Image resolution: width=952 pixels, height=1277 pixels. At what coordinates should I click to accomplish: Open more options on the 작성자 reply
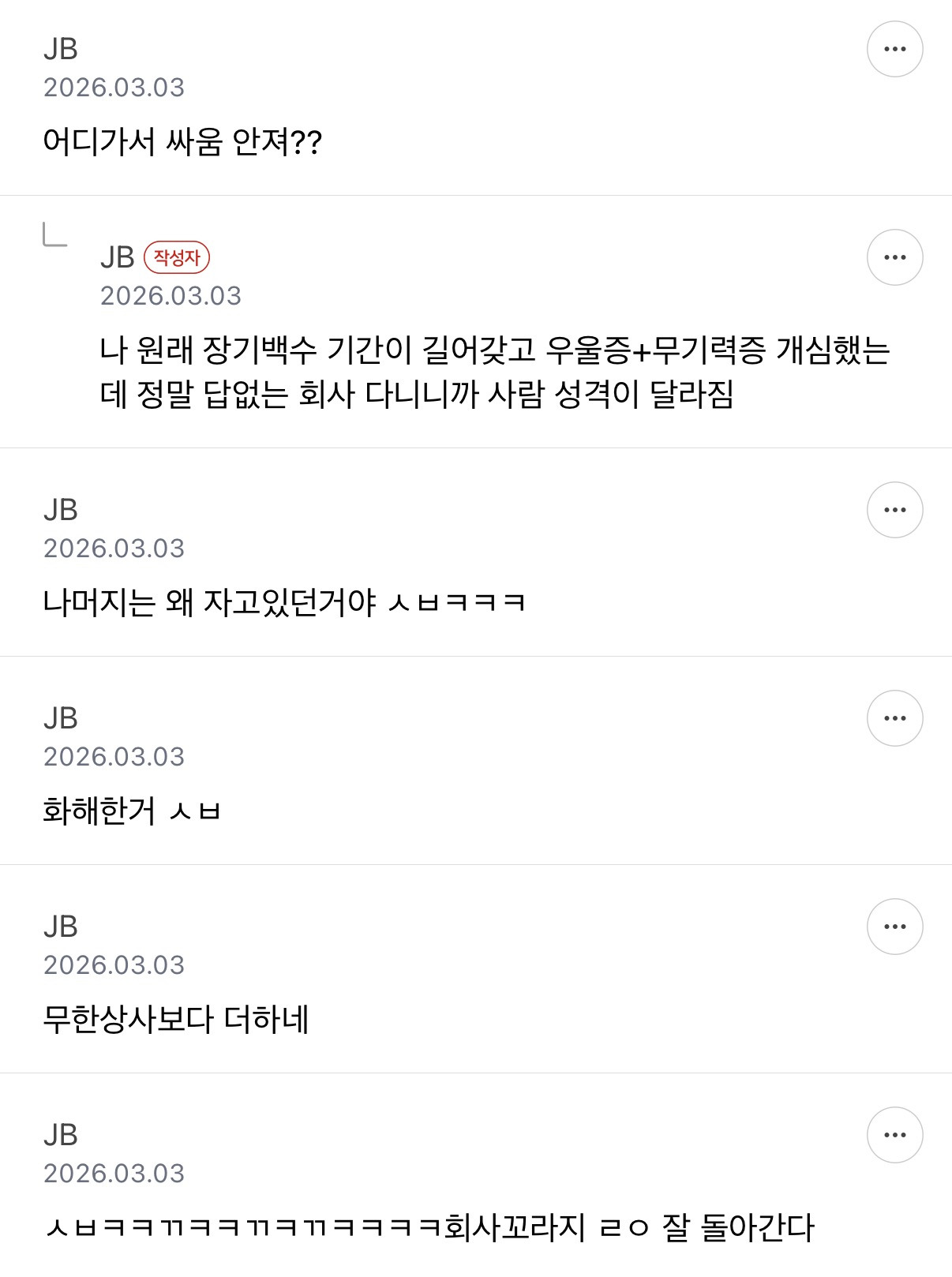pyautogui.click(x=894, y=257)
